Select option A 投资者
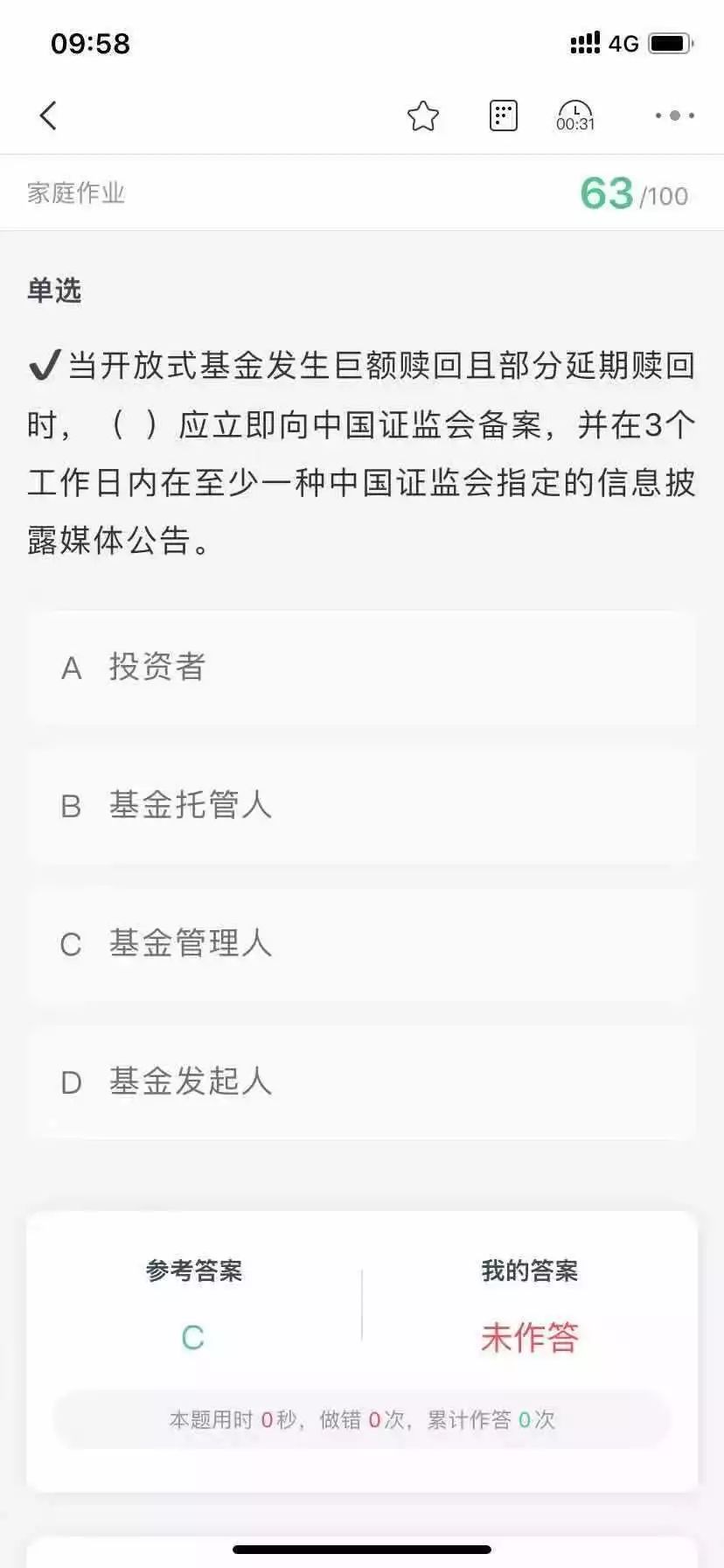The width and height of the screenshot is (724, 1568). pyautogui.click(x=362, y=668)
